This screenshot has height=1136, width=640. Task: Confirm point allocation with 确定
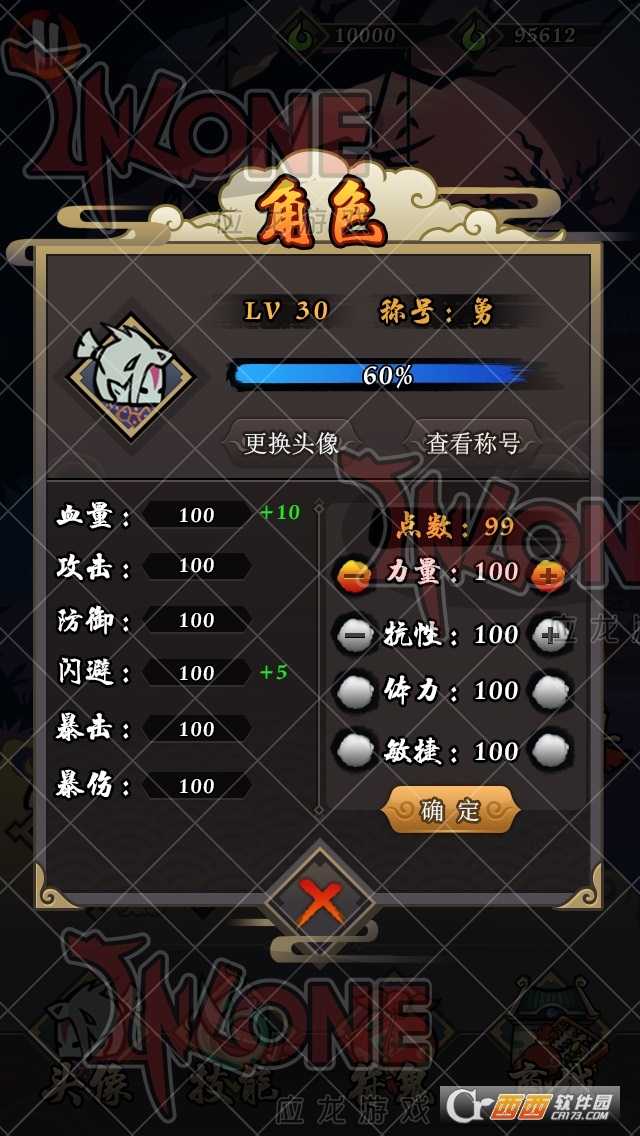[x=451, y=810]
